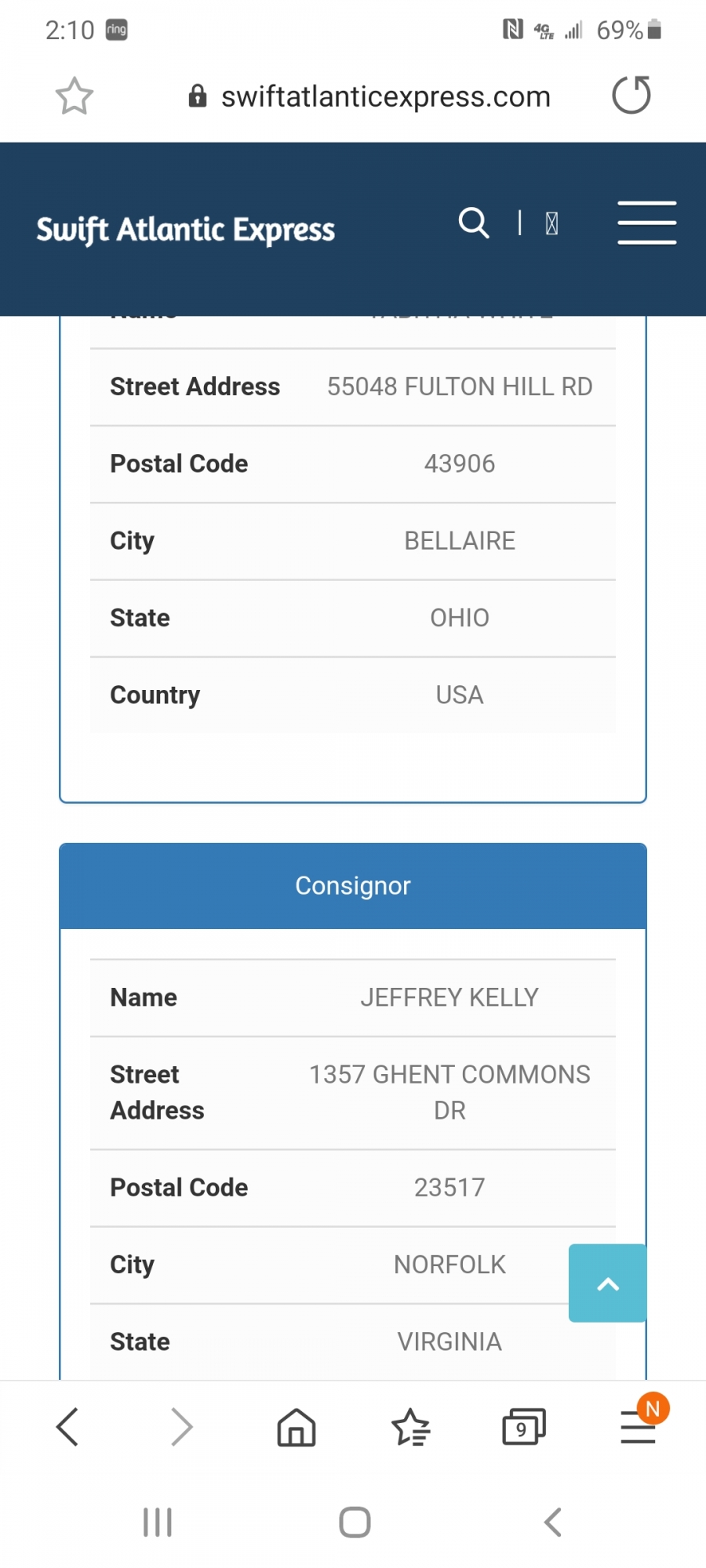Open the hamburger menu of the site
This screenshot has width=706, height=1568.
click(647, 223)
